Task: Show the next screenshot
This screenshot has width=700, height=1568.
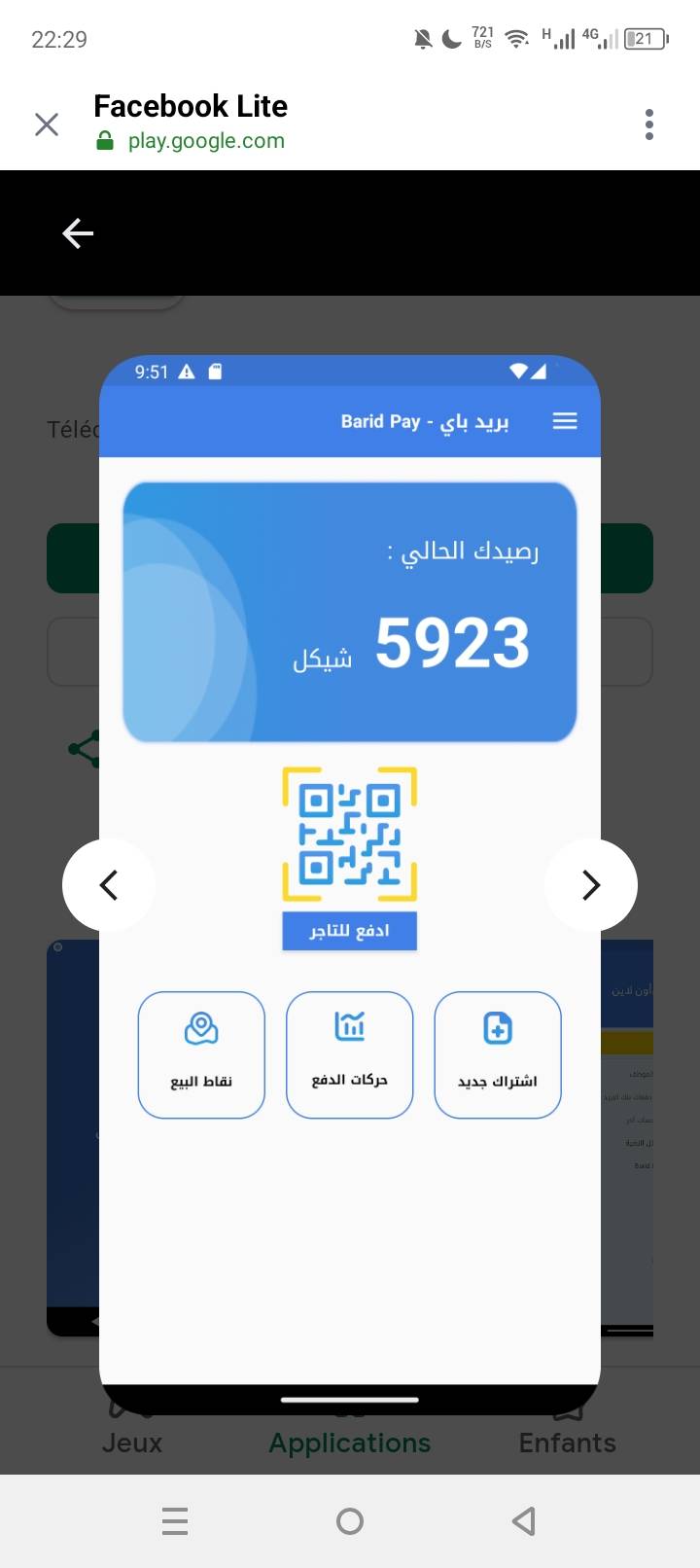Action: (x=591, y=885)
